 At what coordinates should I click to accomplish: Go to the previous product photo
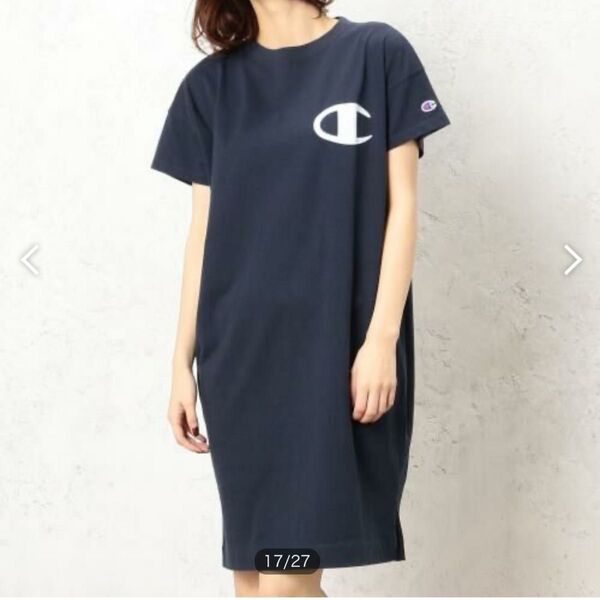pos(29,260)
